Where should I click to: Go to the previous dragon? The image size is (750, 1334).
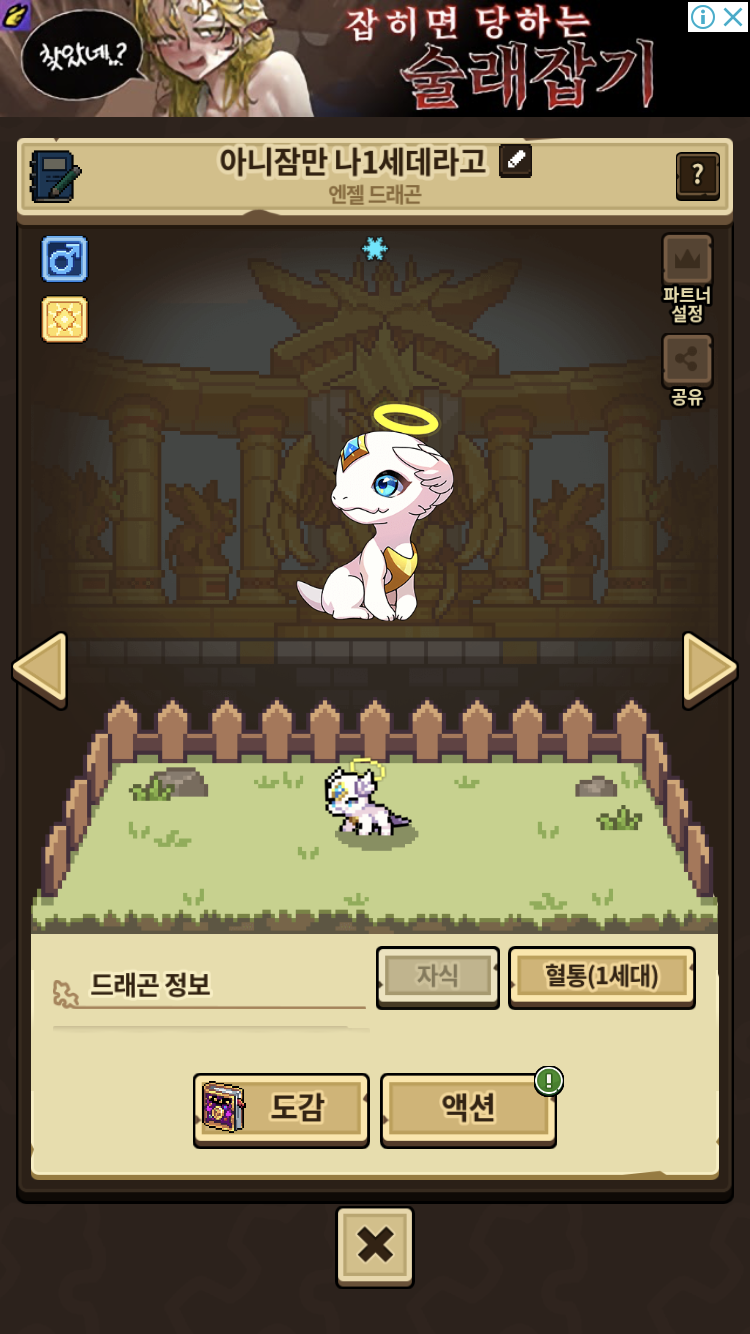pyautogui.click(x=40, y=668)
